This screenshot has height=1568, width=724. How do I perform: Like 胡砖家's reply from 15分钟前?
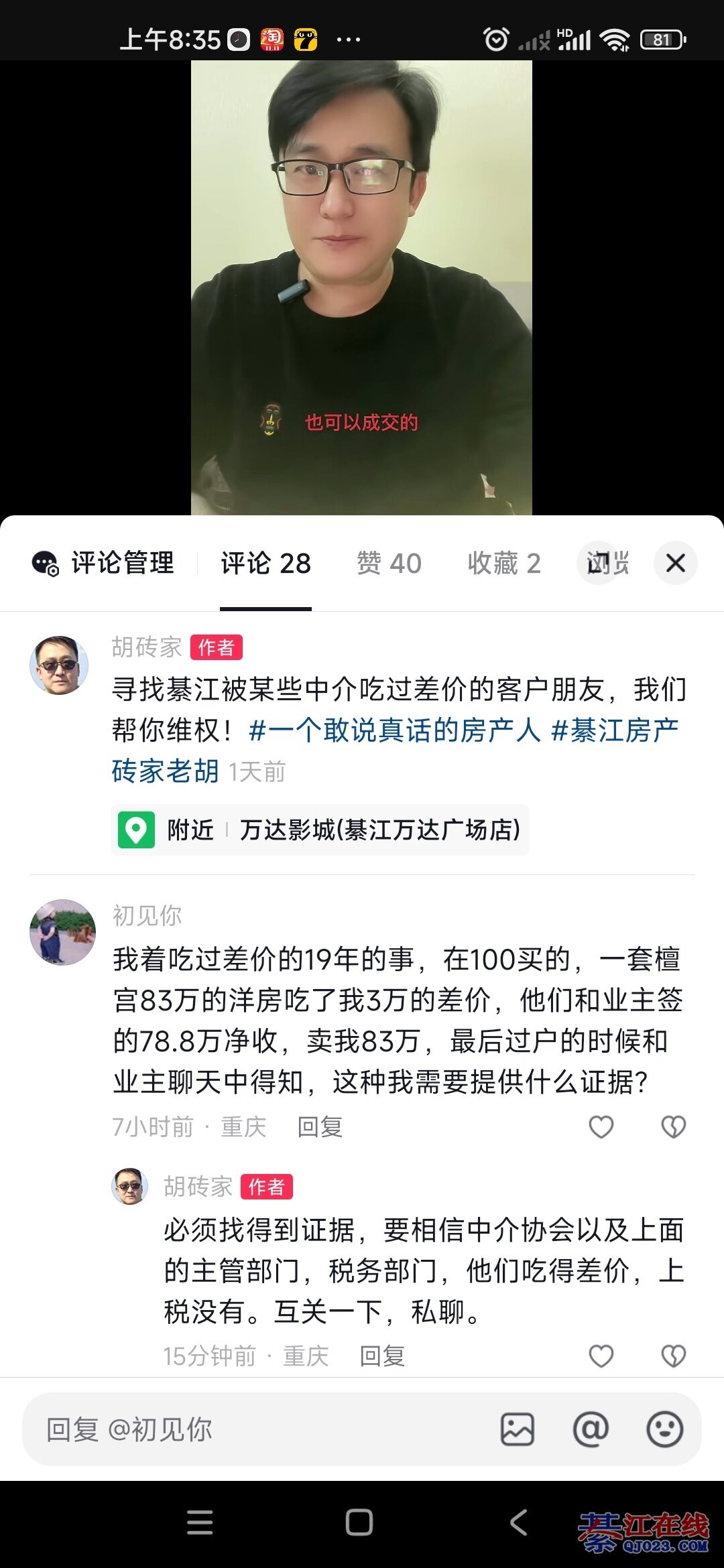tap(601, 1356)
